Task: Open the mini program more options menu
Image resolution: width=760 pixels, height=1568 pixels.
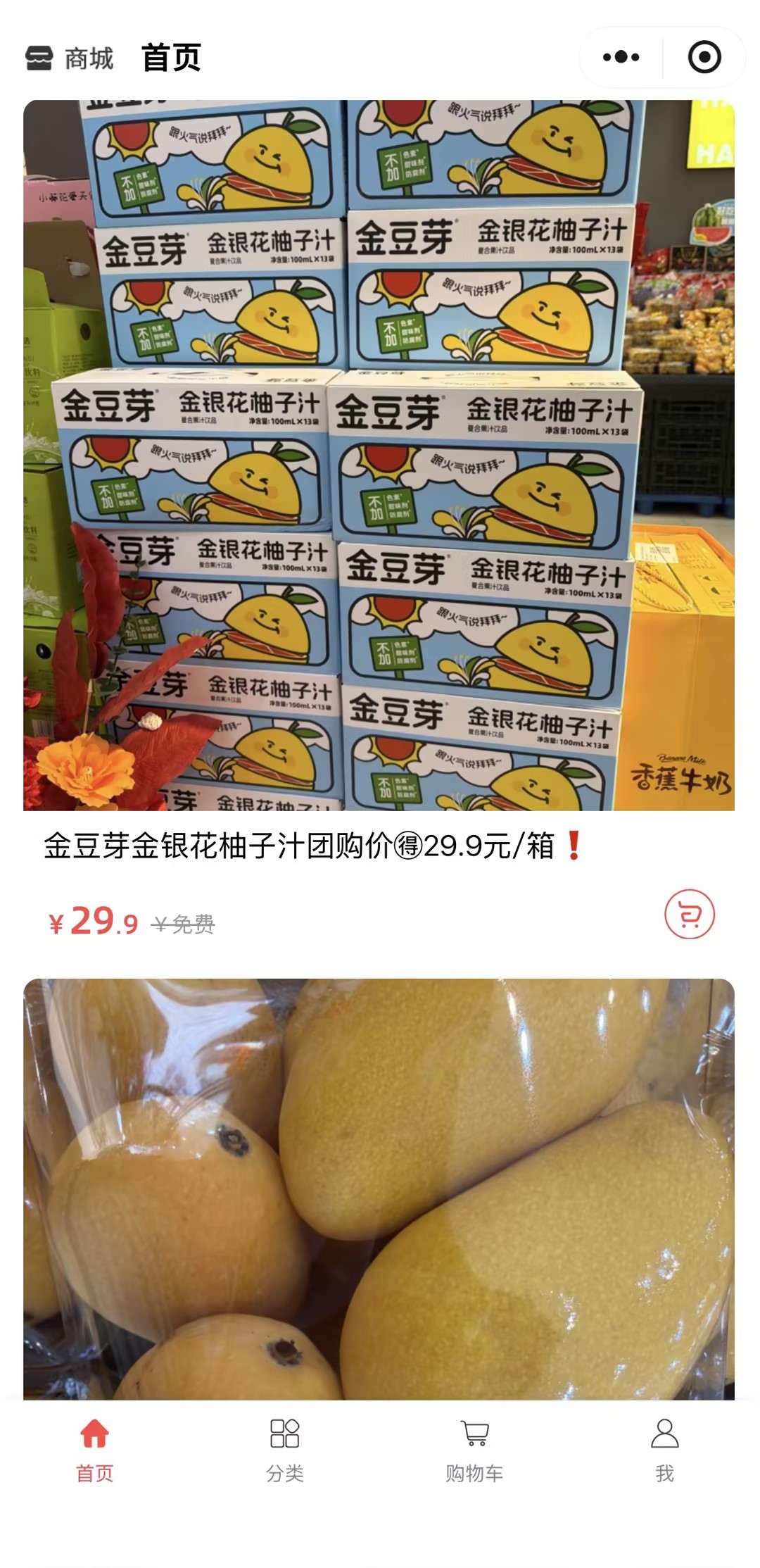Action: coord(621,57)
